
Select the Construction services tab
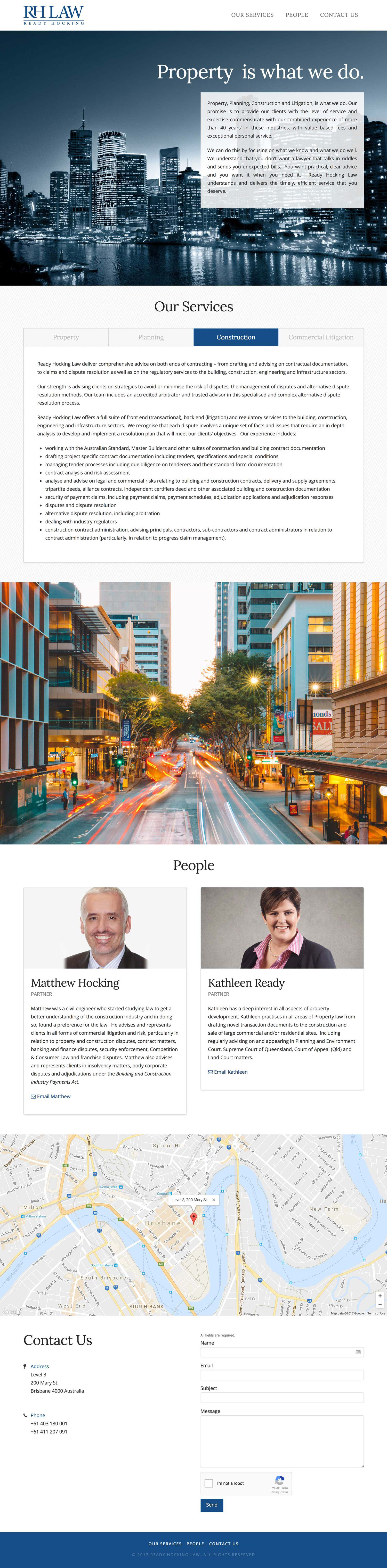point(236,337)
